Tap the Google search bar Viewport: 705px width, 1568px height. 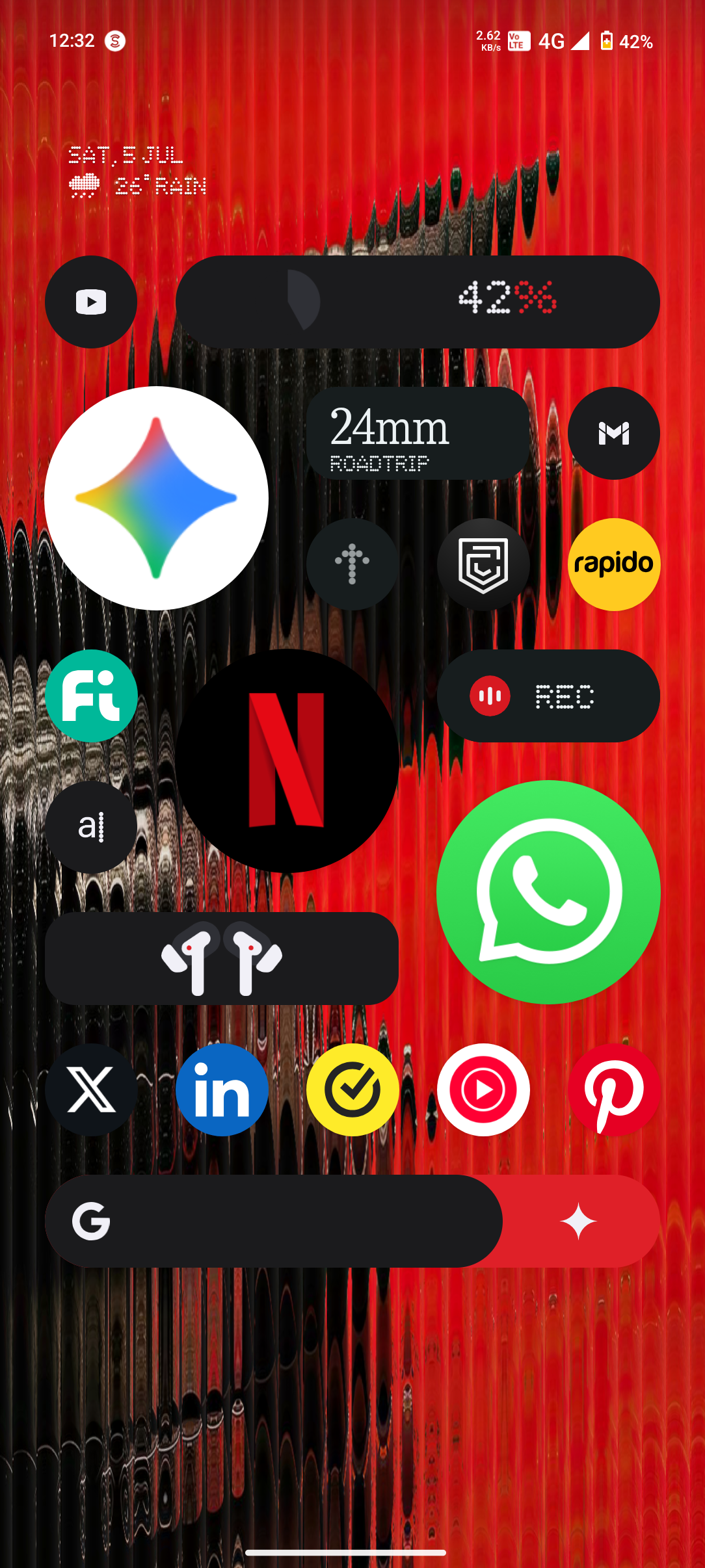273,1221
